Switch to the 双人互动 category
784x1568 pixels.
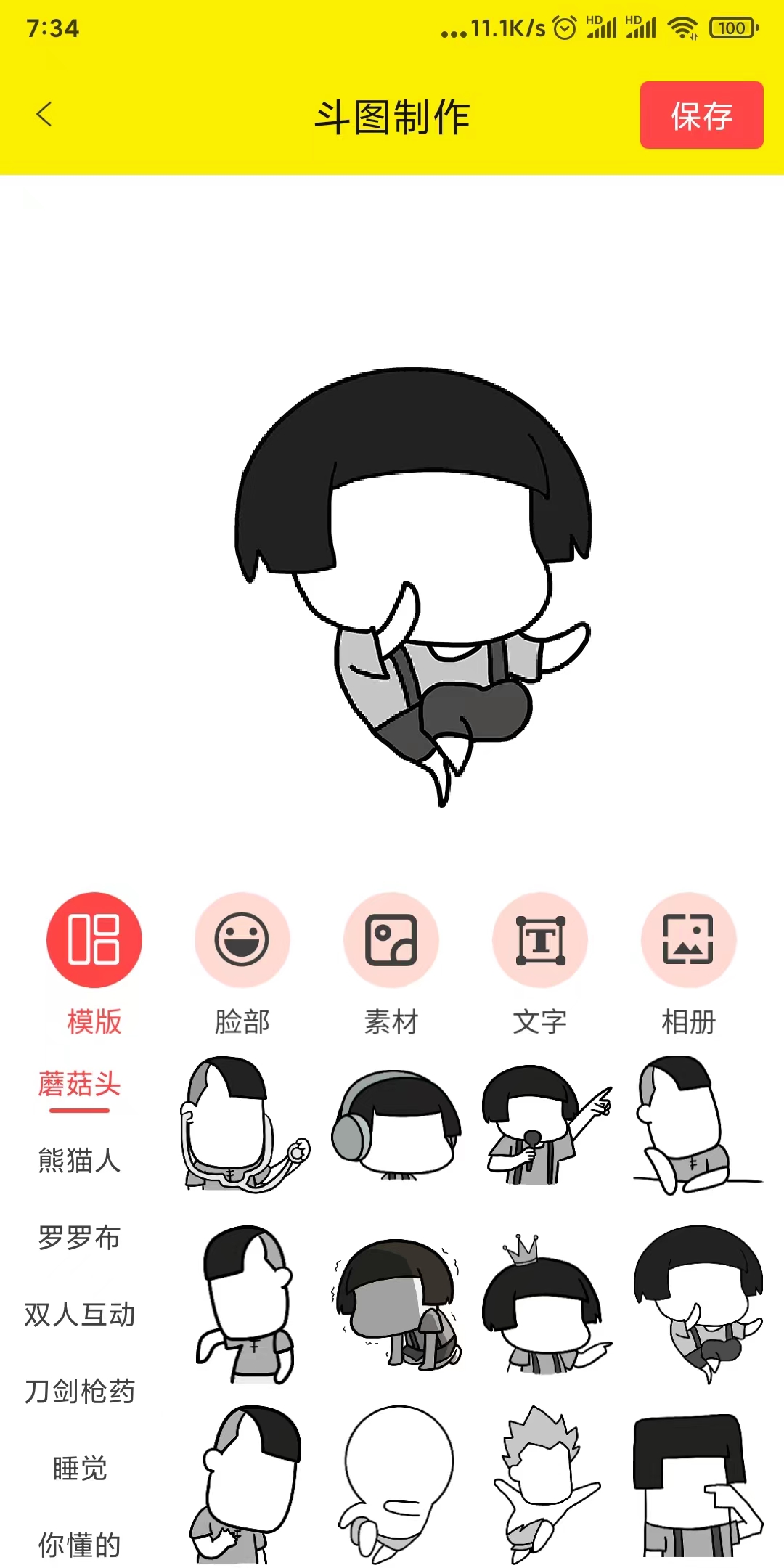[79, 1314]
